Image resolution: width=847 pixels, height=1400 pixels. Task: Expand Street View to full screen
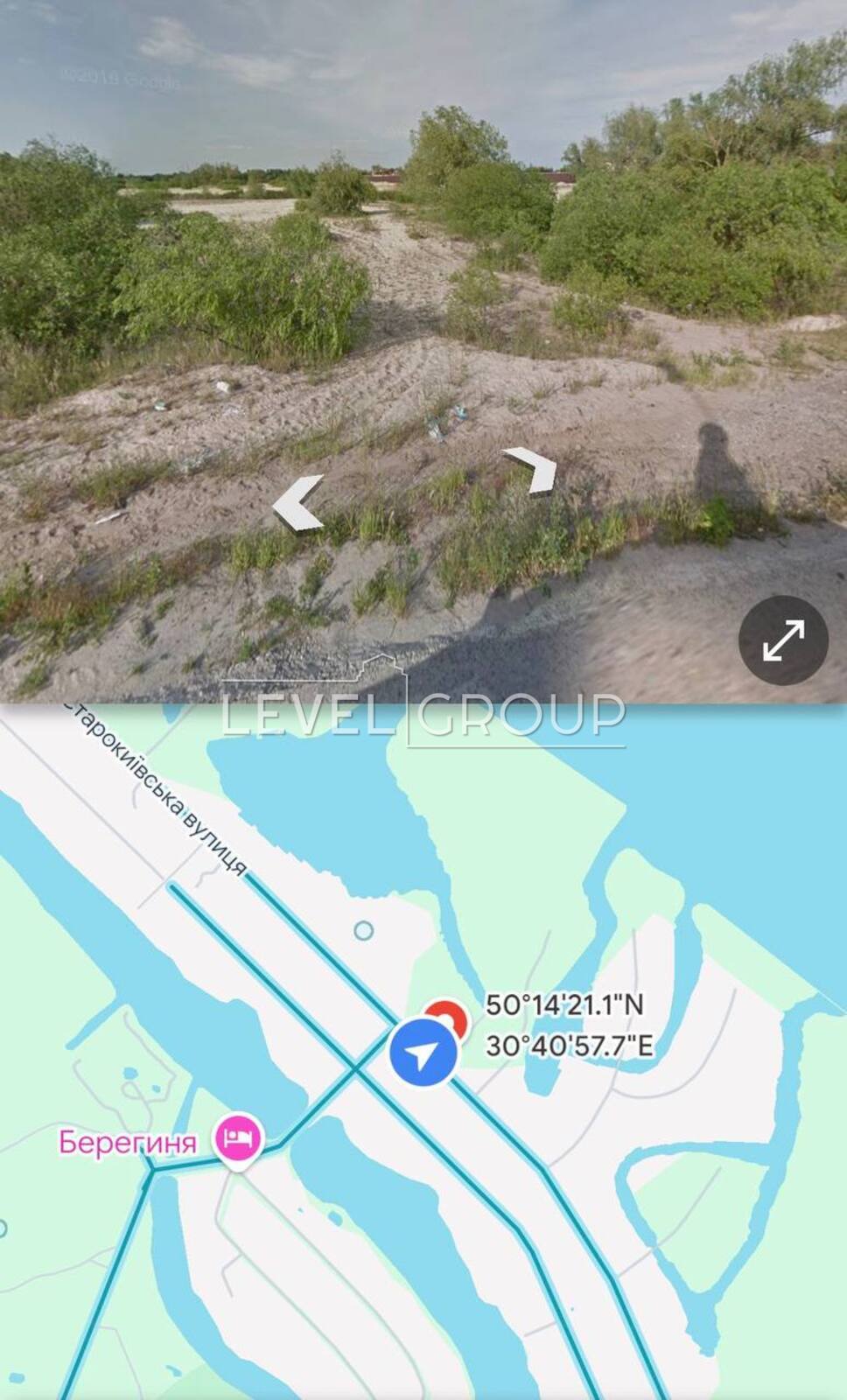[x=783, y=640]
